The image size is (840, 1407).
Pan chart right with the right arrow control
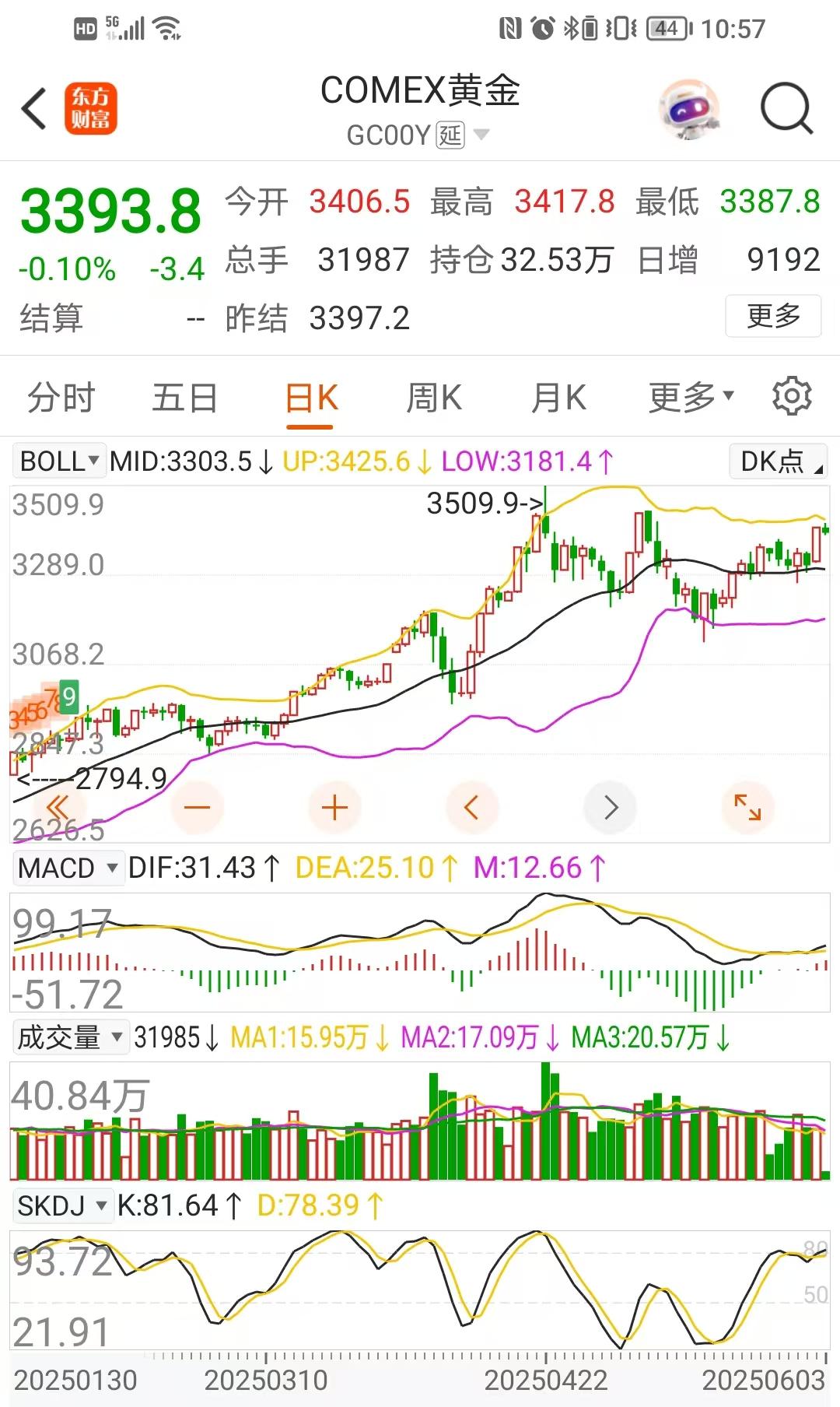[x=610, y=808]
